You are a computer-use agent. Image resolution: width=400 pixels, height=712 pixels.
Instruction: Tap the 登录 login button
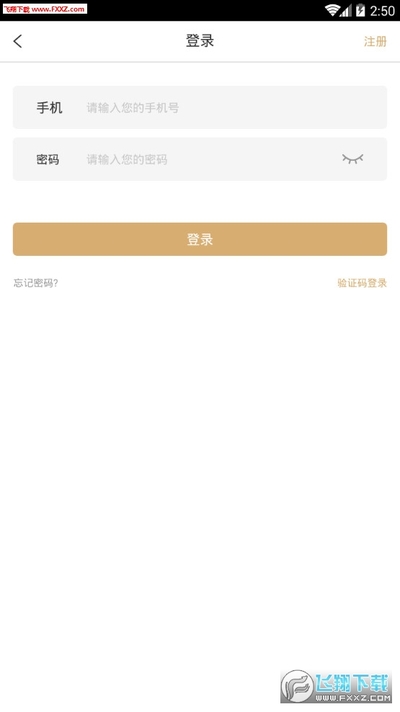[200, 239]
